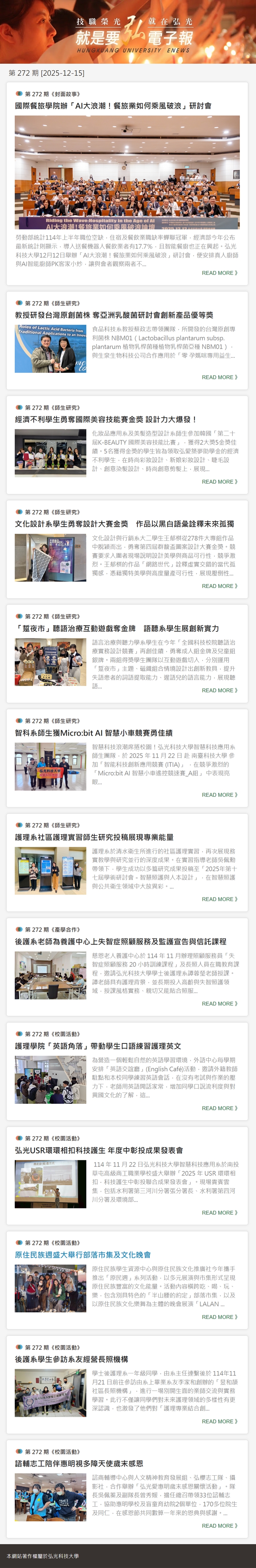
Task: Open thumbnail of 文化設計系學生勇奪設計大賽金獎
Action: pos(51,558)
